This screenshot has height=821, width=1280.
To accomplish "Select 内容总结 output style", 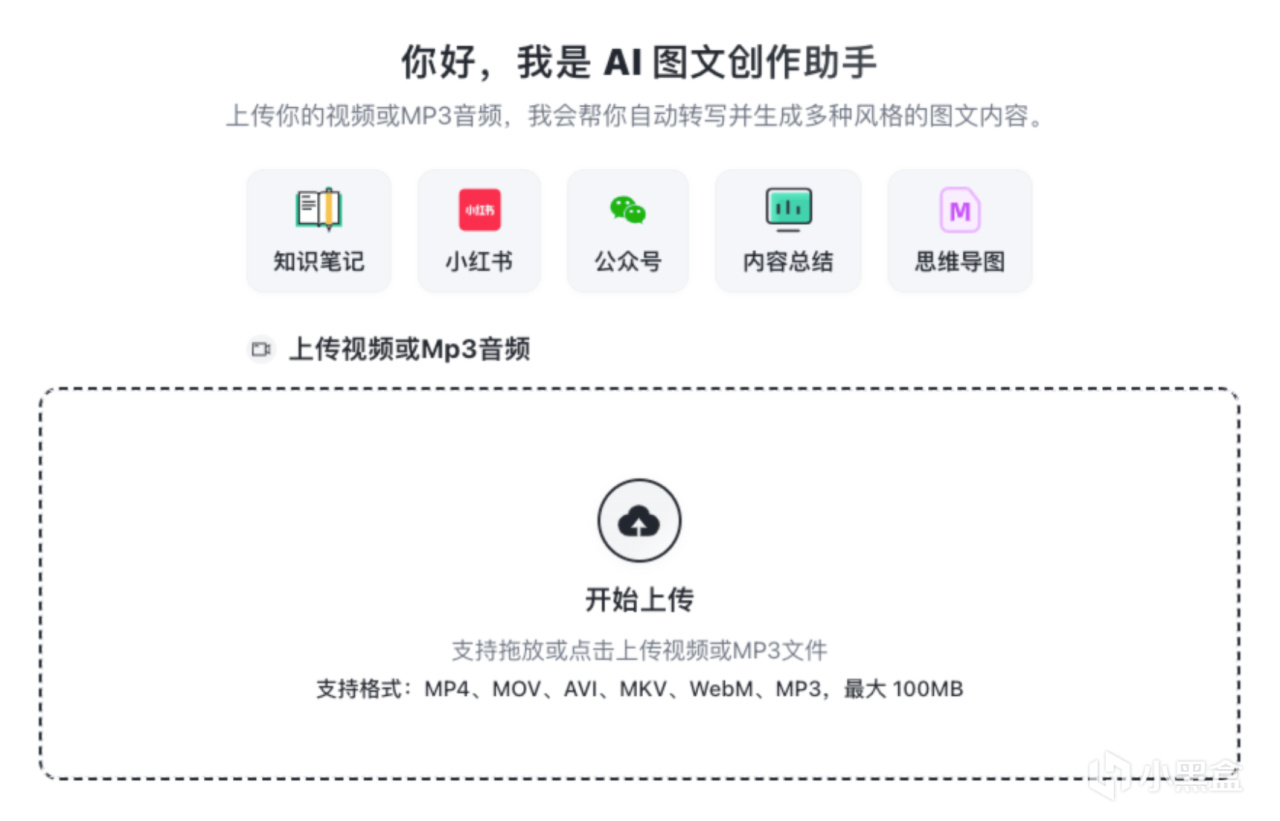I will pyautogui.click(x=788, y=231).
